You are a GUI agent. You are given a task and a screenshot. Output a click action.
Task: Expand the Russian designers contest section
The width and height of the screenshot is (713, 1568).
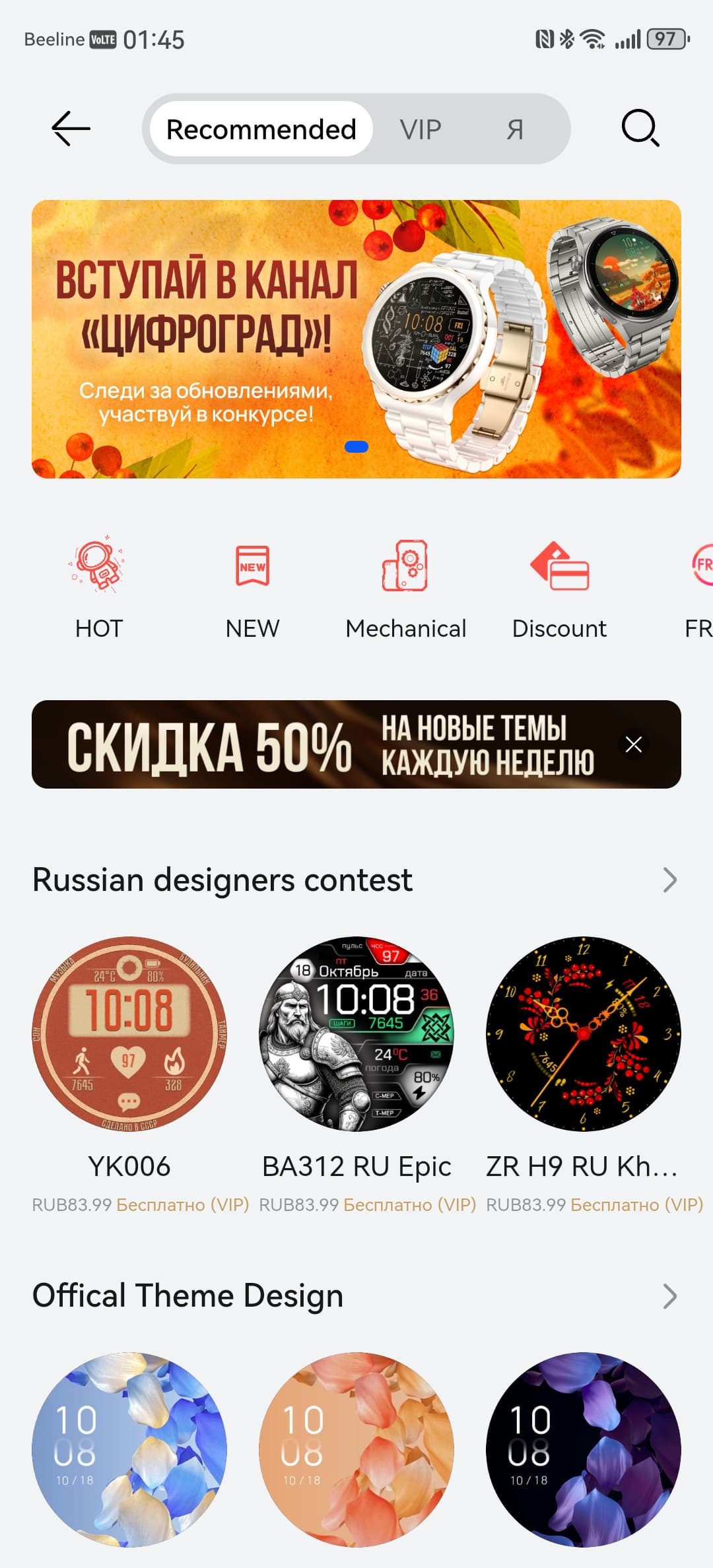(x=669, y=880)
